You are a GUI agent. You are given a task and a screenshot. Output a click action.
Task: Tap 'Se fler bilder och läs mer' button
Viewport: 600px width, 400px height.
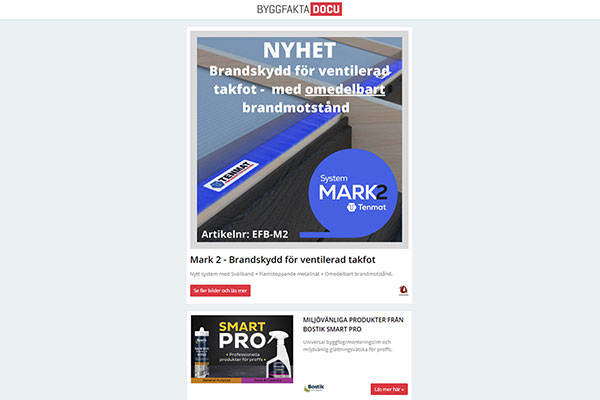(x=220, y=290)
